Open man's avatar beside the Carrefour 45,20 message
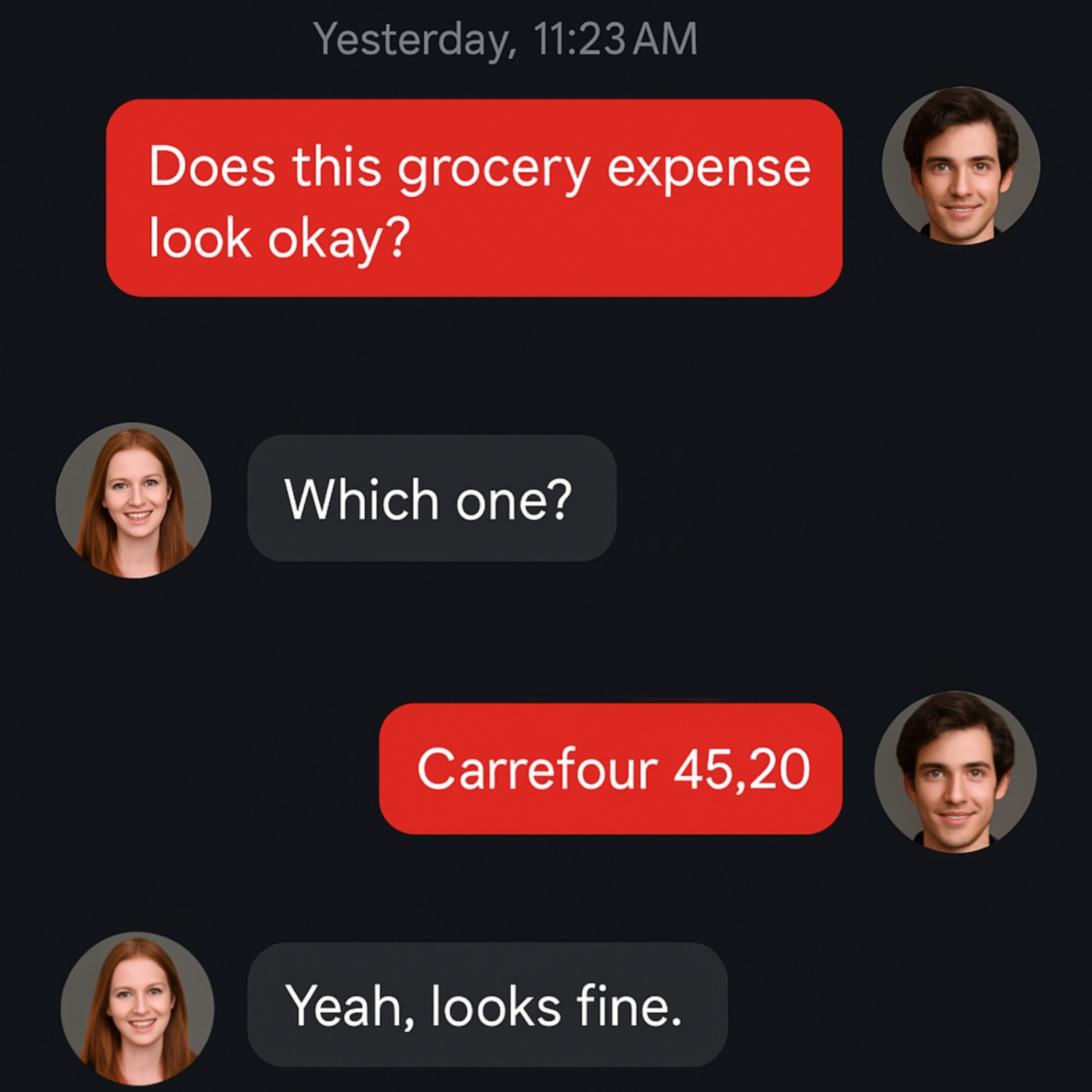Image resolution: width=1092 pixels, height=1092 pixels. 955,771
